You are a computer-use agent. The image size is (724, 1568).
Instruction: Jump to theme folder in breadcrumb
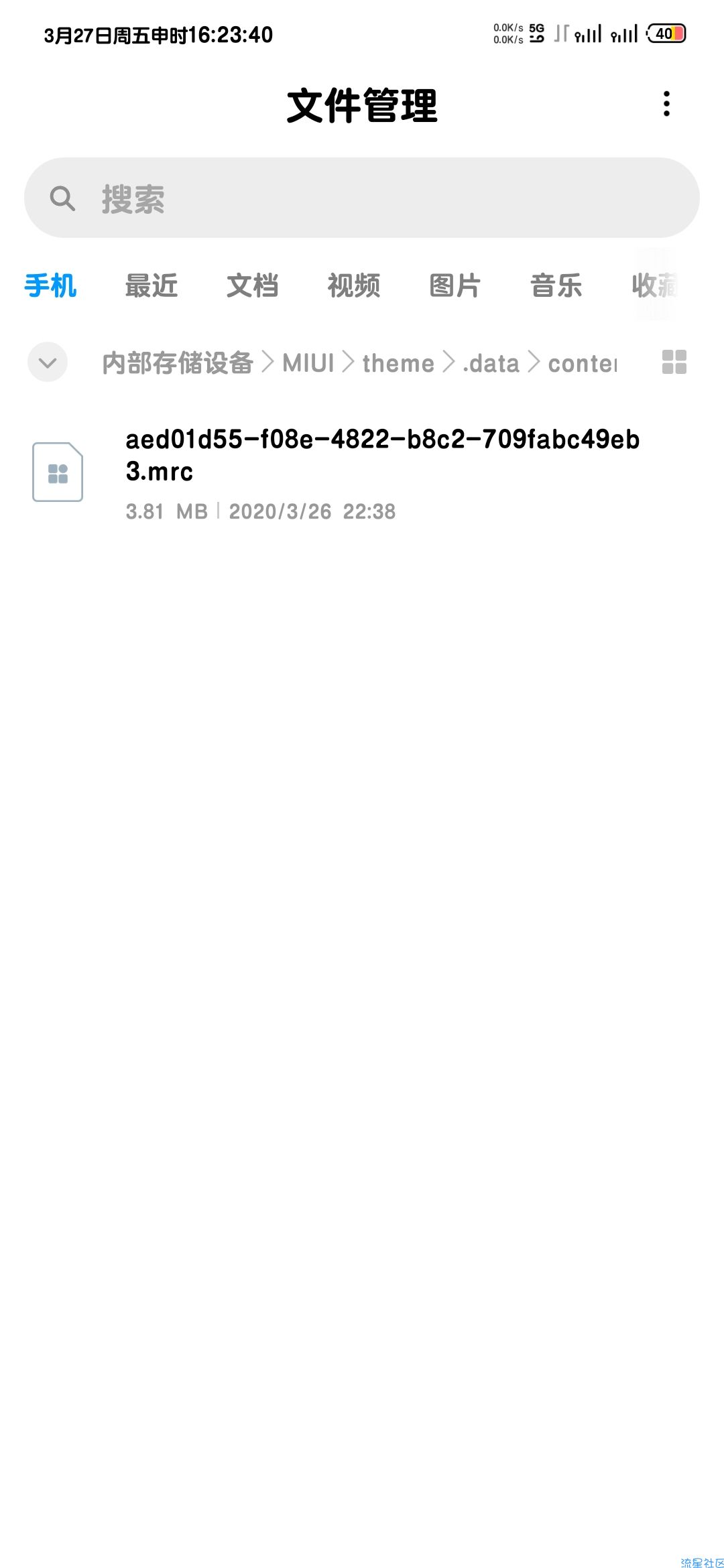[x=398, y=363]
